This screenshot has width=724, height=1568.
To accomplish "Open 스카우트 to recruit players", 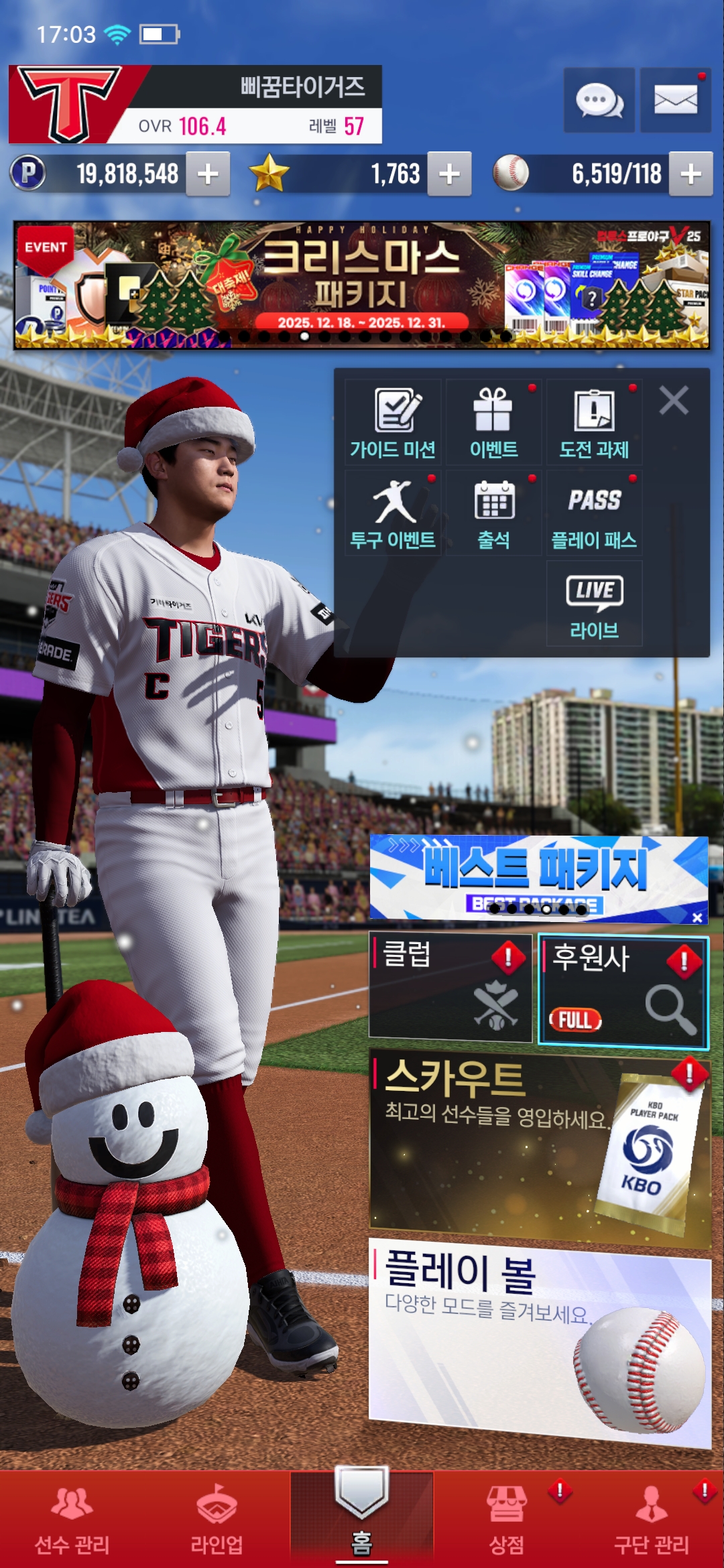I will point(540,1147).
